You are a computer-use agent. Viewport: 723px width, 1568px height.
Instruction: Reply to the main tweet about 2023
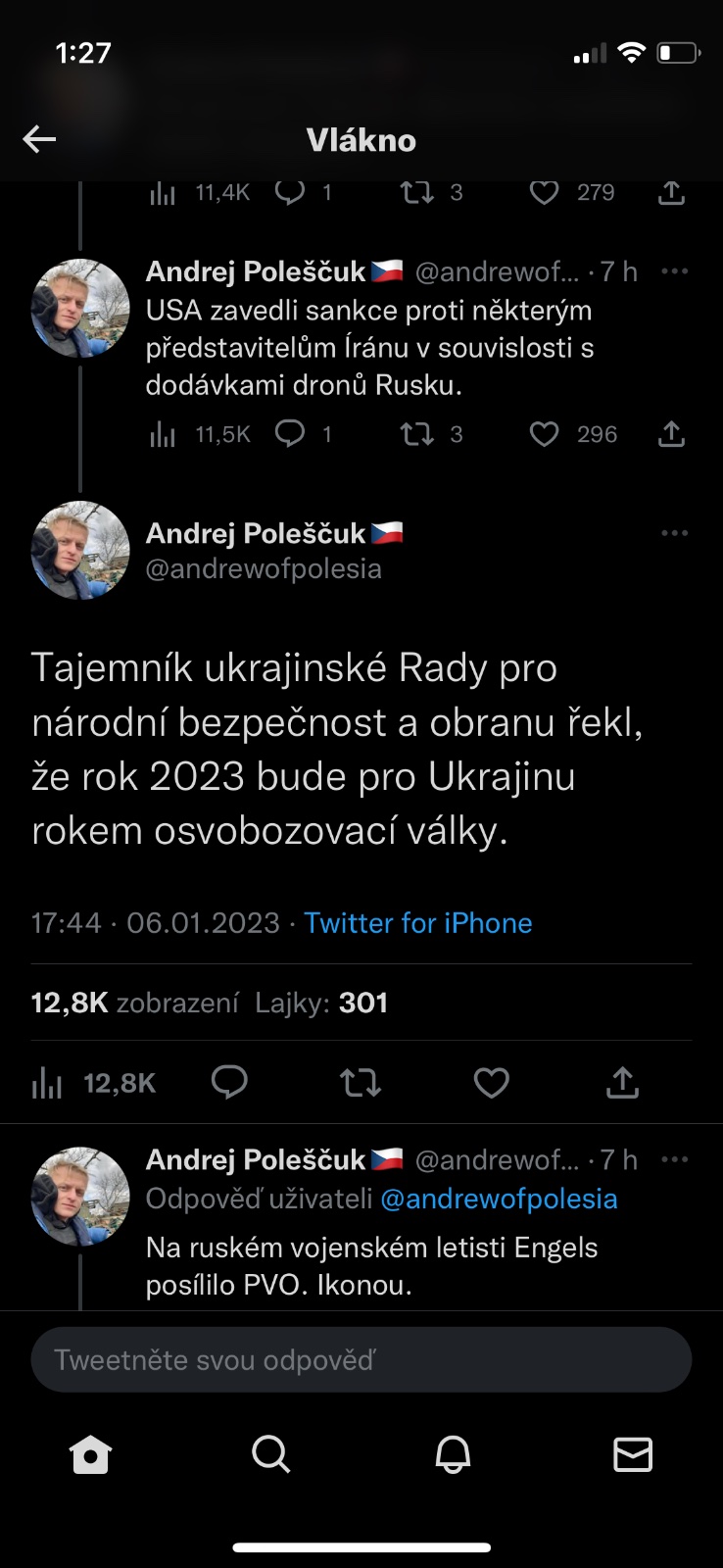(x=229, y=1083)
